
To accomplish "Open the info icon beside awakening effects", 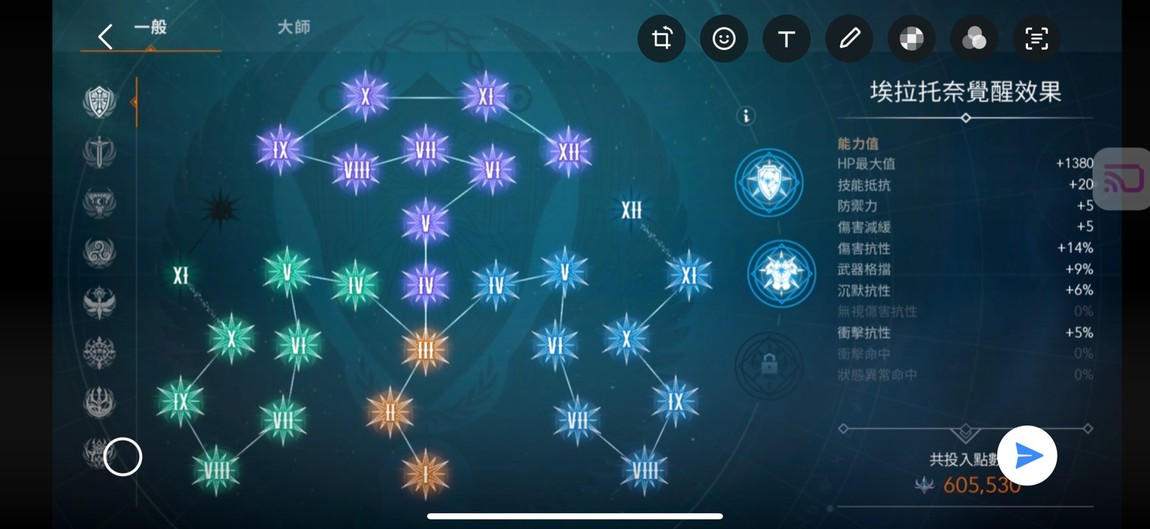I will coord(745,116).
